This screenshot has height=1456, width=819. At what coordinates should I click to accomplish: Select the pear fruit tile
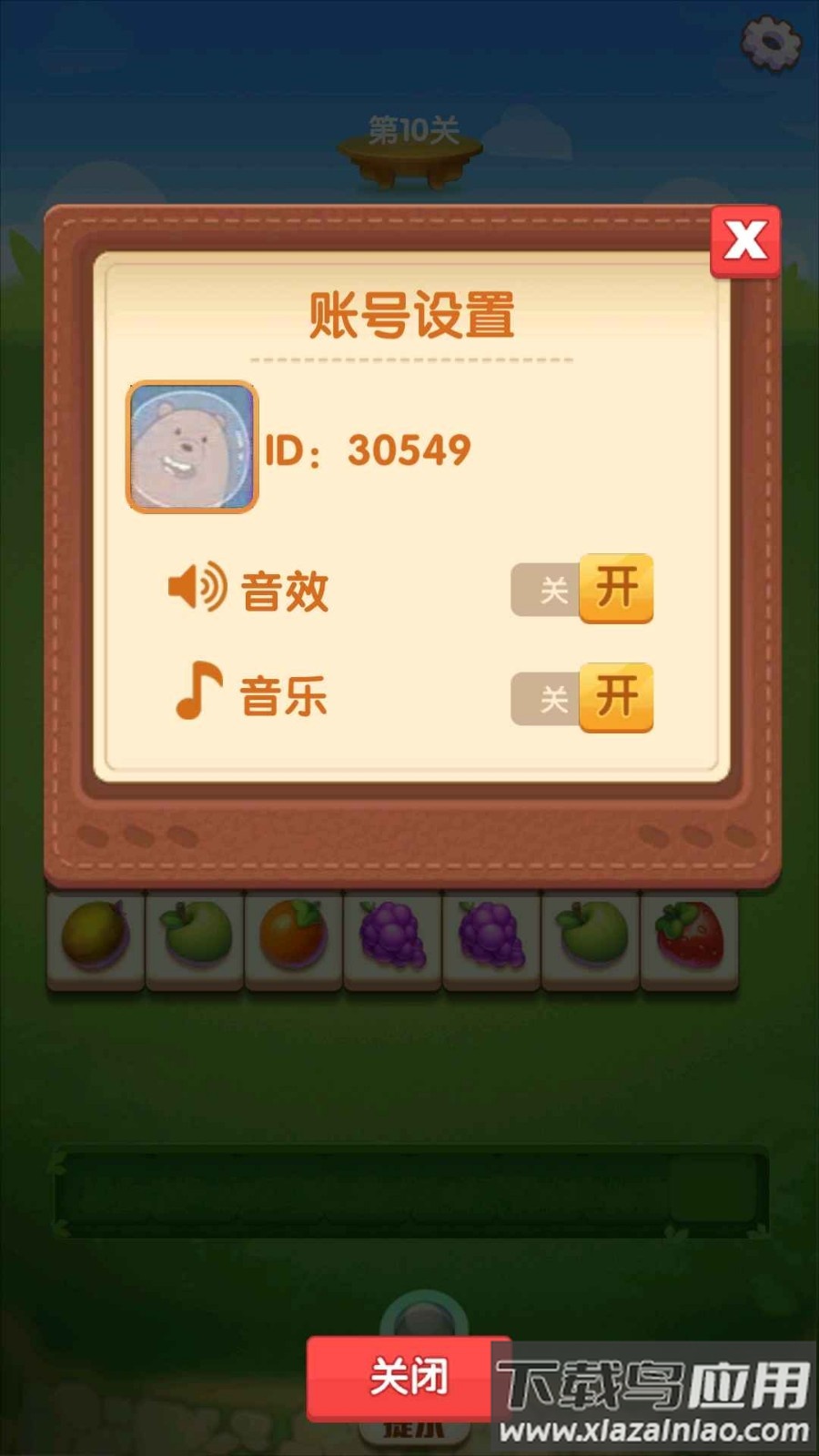96,937
